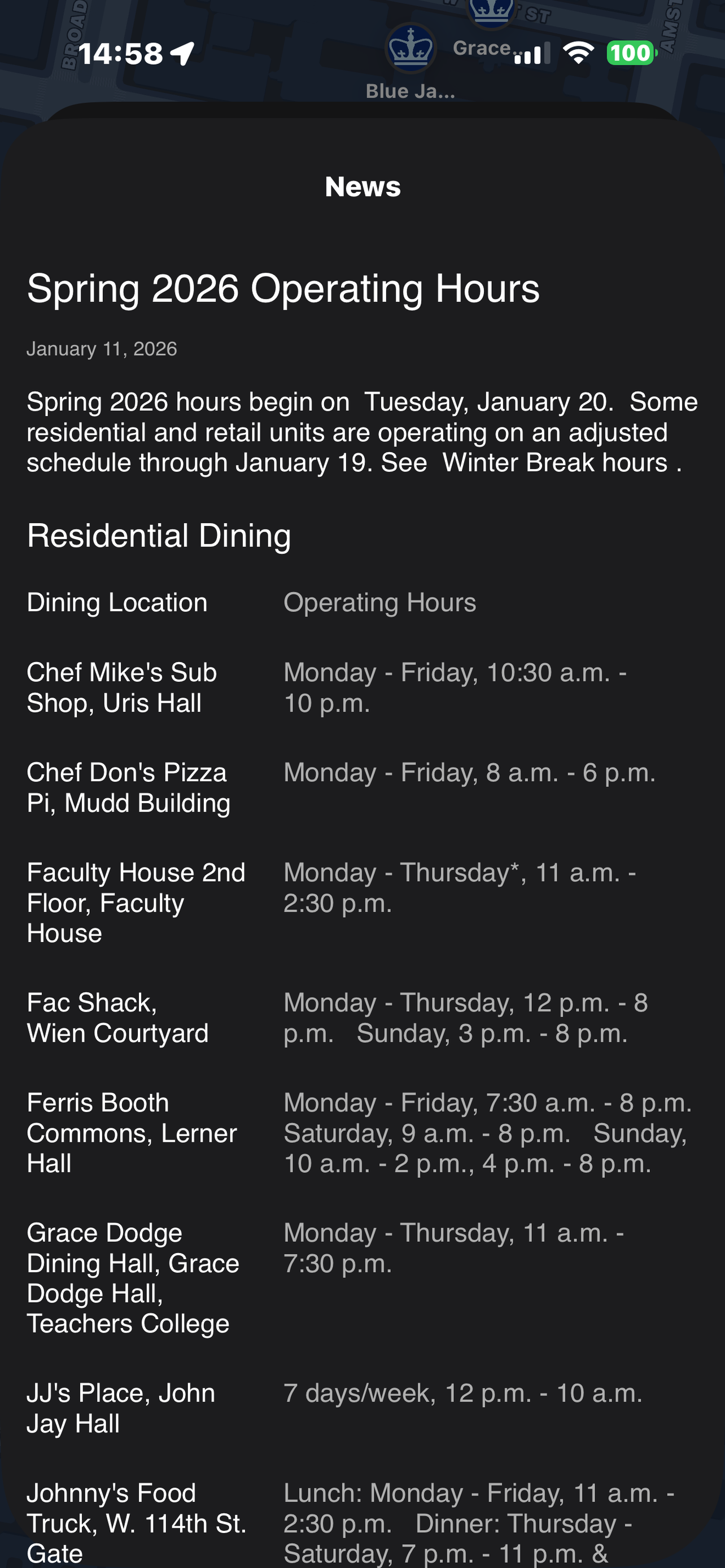This screenshot has height=1568, width=725.
Task: Tap the green 100 battery indicator
Action: pos(631,53)
